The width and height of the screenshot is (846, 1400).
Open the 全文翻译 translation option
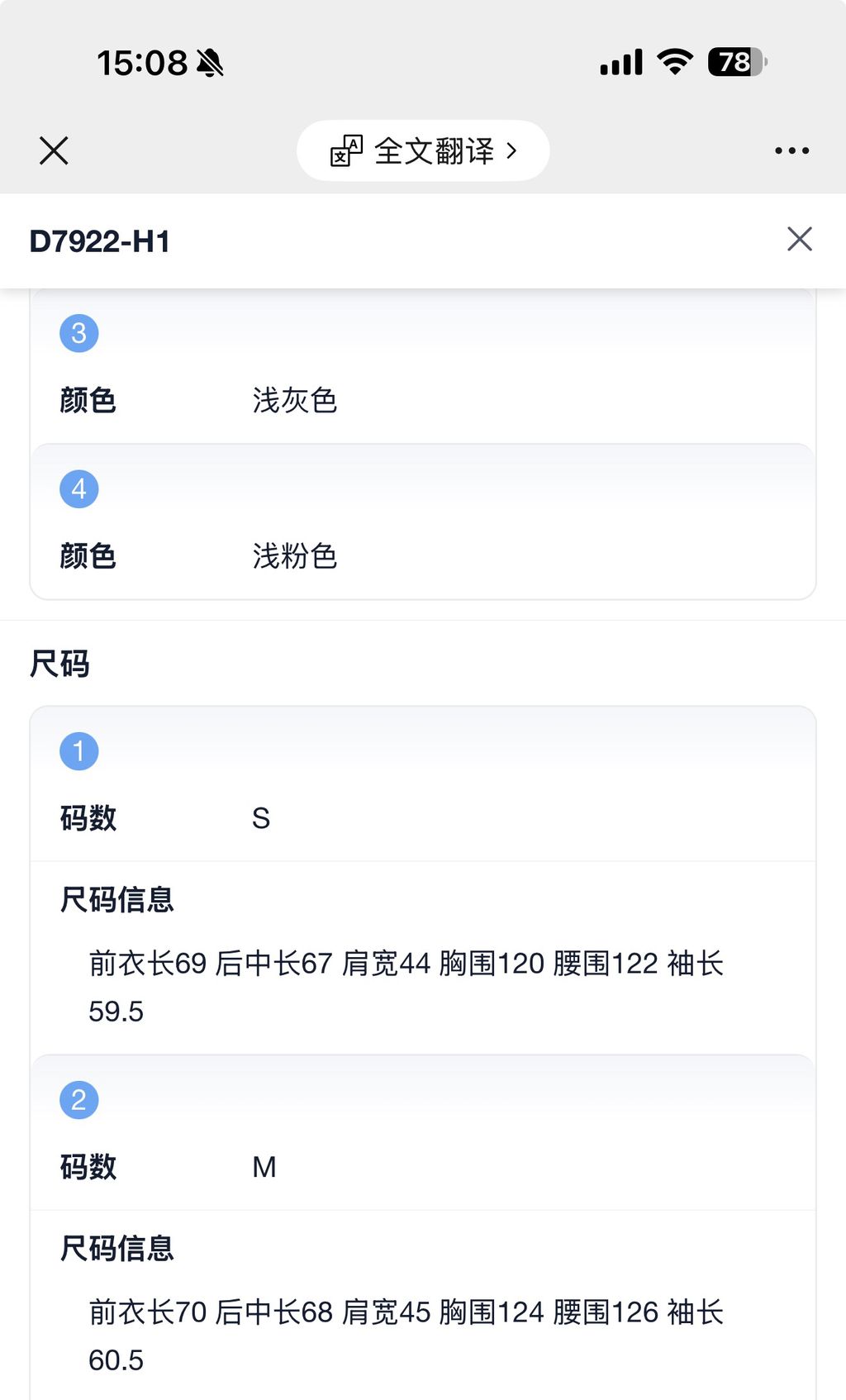(422, 150)
